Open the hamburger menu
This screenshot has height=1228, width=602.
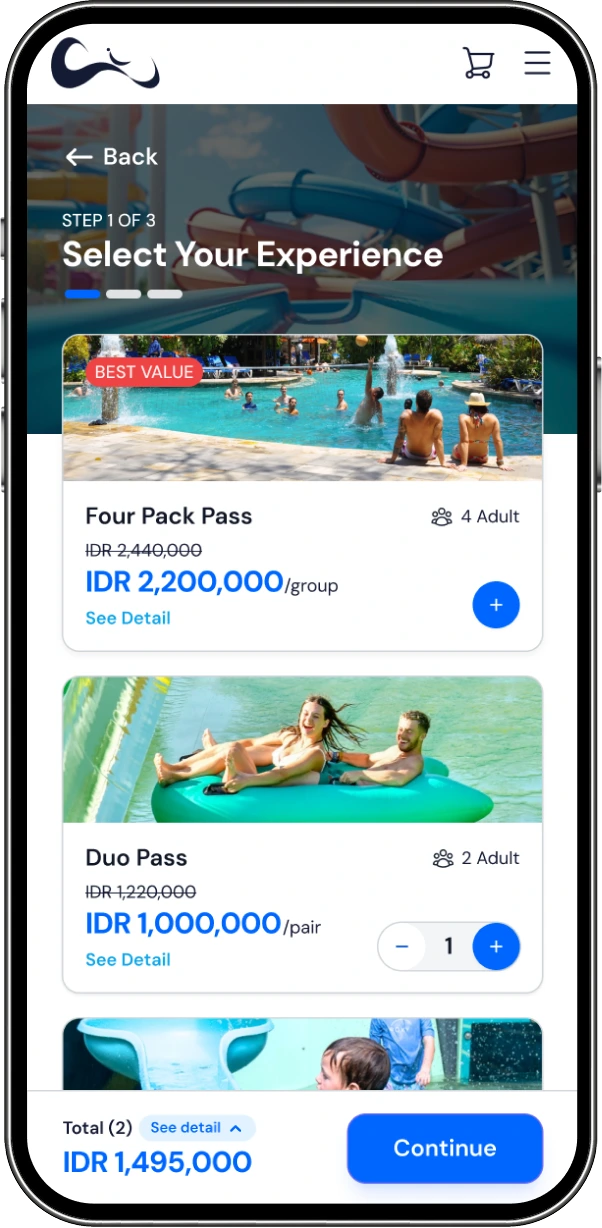(x=537, y=63)
